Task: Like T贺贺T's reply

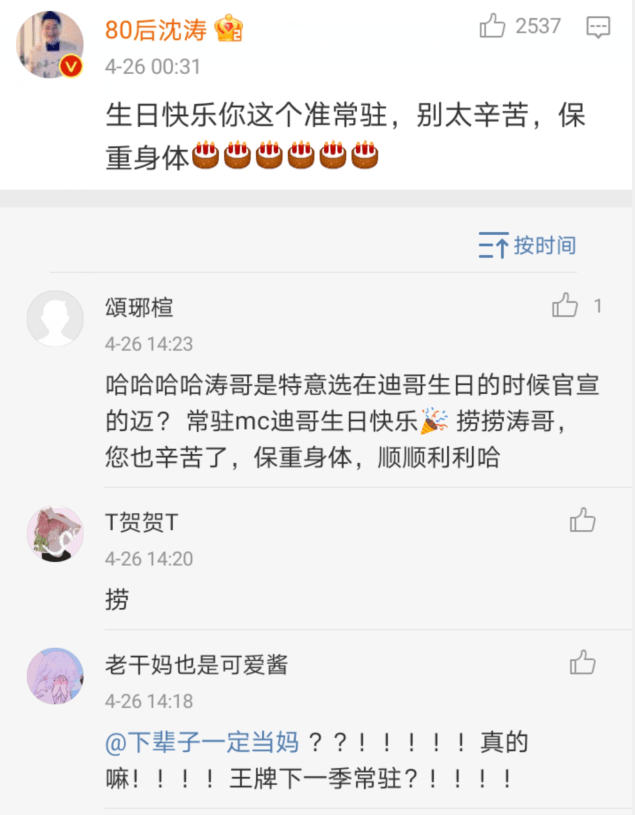Action: [x=582, y=520]
